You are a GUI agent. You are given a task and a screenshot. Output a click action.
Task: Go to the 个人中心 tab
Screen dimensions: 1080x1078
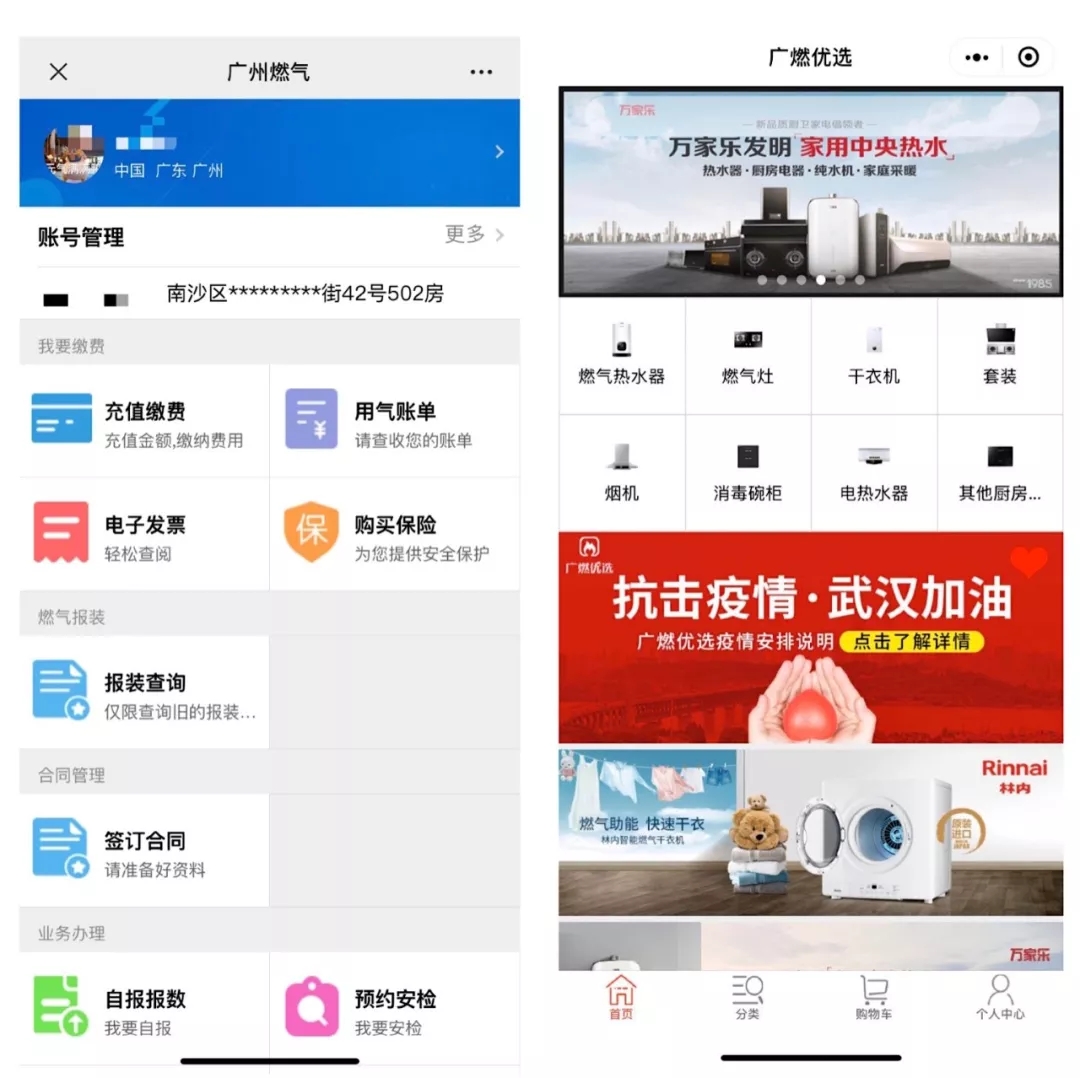click(999, 998)
